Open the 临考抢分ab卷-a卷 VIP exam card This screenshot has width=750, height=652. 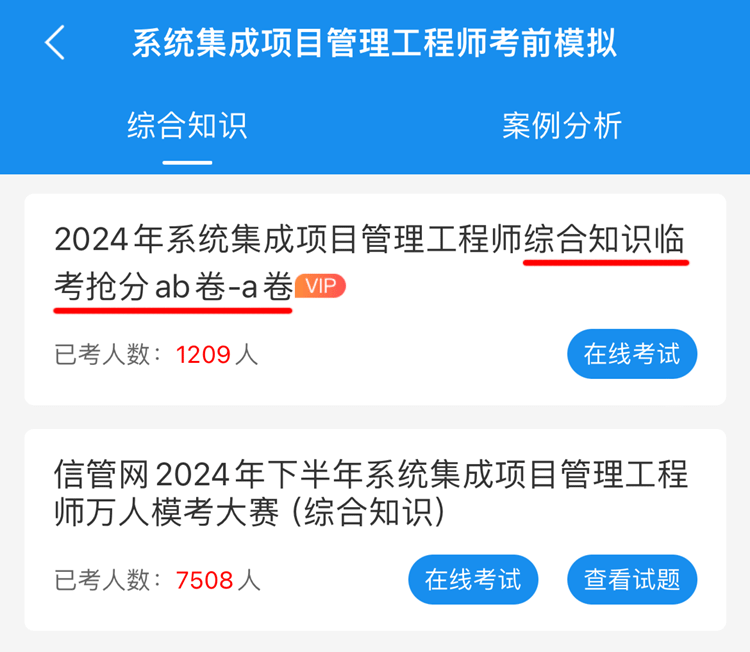tap(300, 263)
